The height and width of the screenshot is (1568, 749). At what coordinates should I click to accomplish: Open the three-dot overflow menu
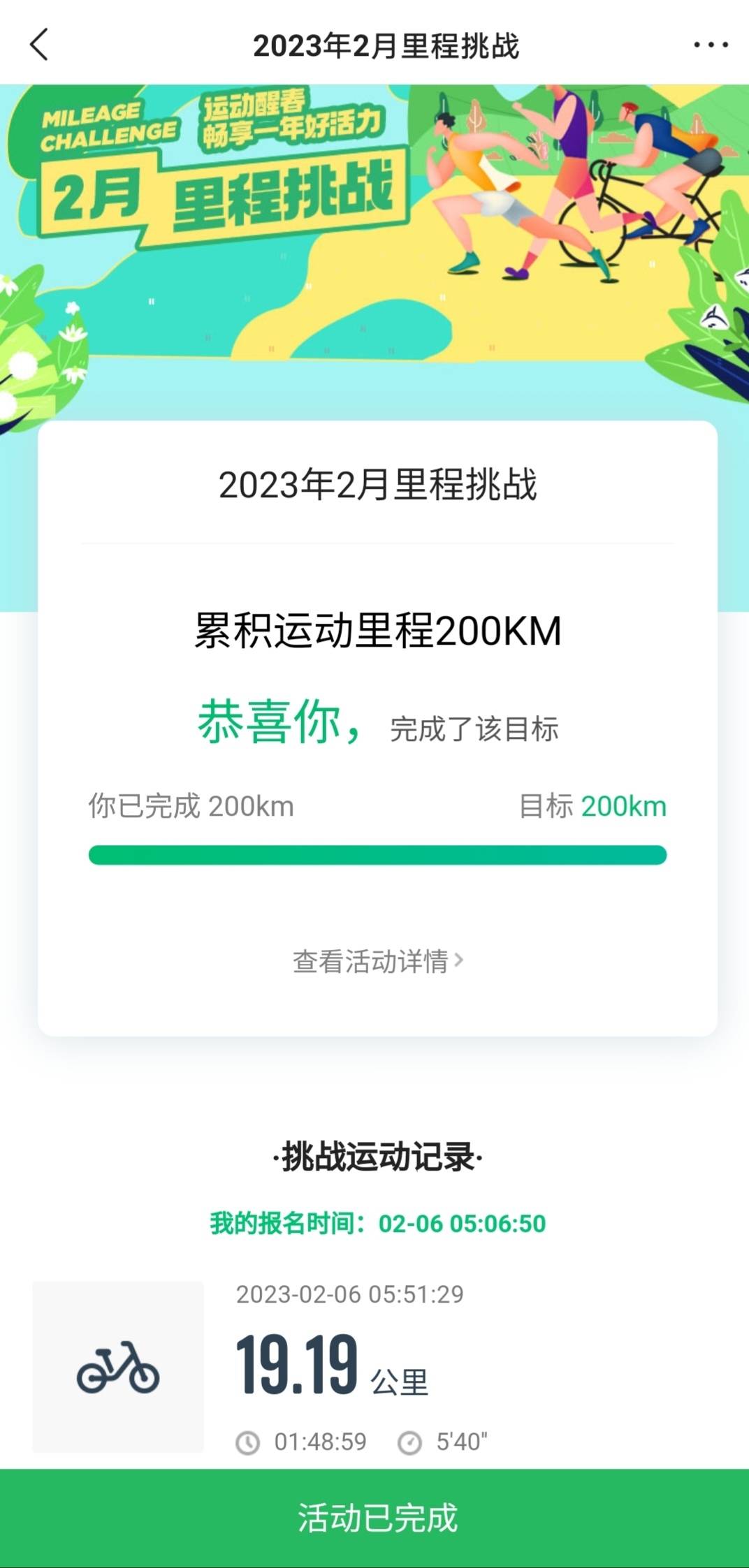pyautogui.click(x=711, y=45)
